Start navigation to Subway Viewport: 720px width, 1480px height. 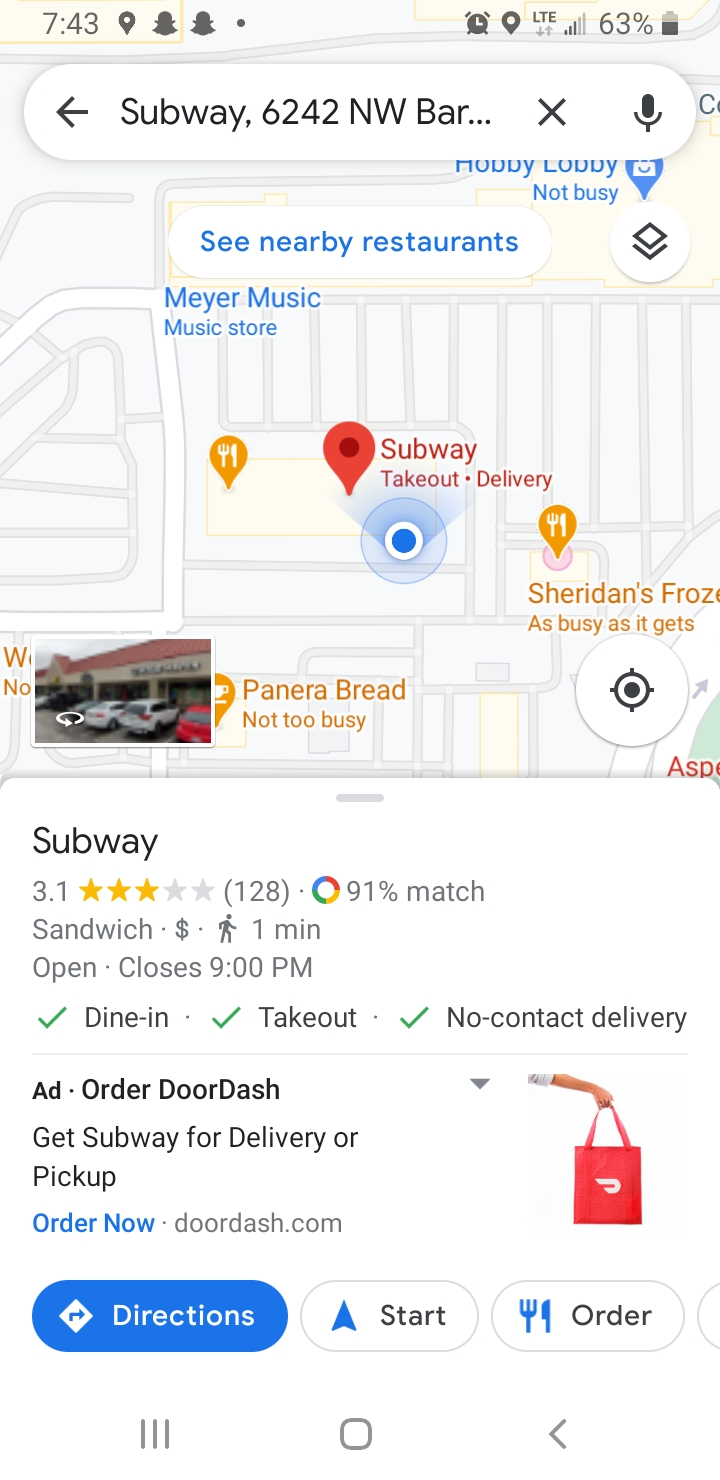[x=389, y=1316]
